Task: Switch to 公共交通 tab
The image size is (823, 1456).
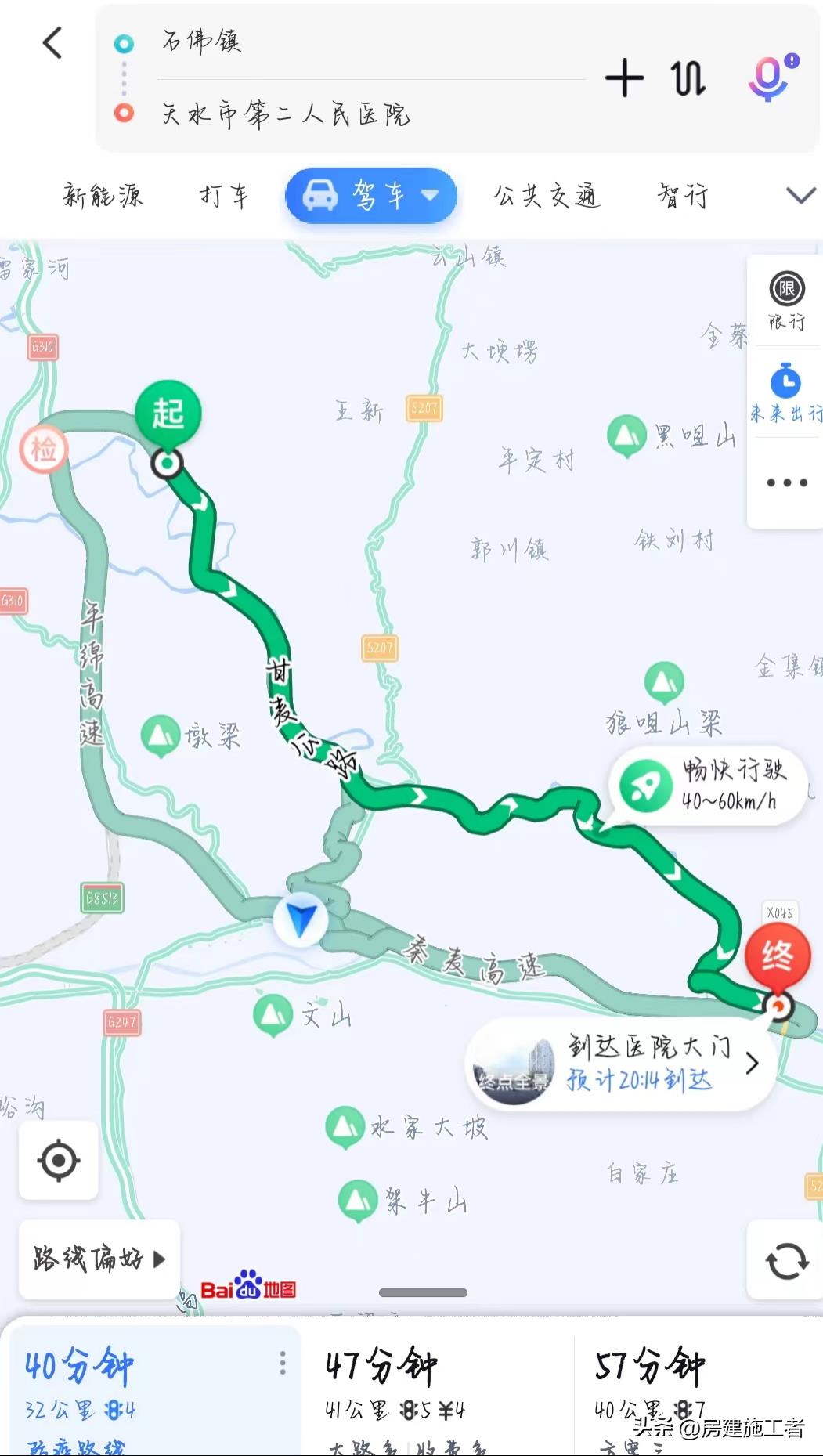Action: 547,196
